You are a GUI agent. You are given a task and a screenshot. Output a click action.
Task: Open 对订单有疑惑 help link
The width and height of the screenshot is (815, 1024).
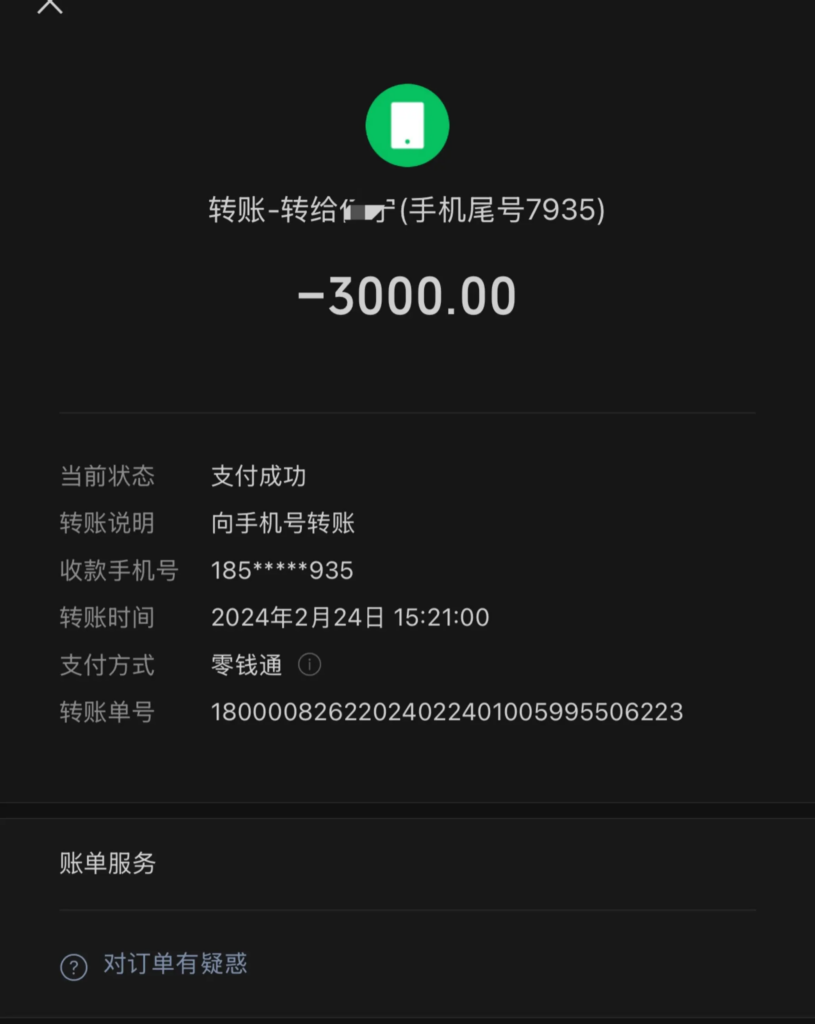[x=175, y=965]
